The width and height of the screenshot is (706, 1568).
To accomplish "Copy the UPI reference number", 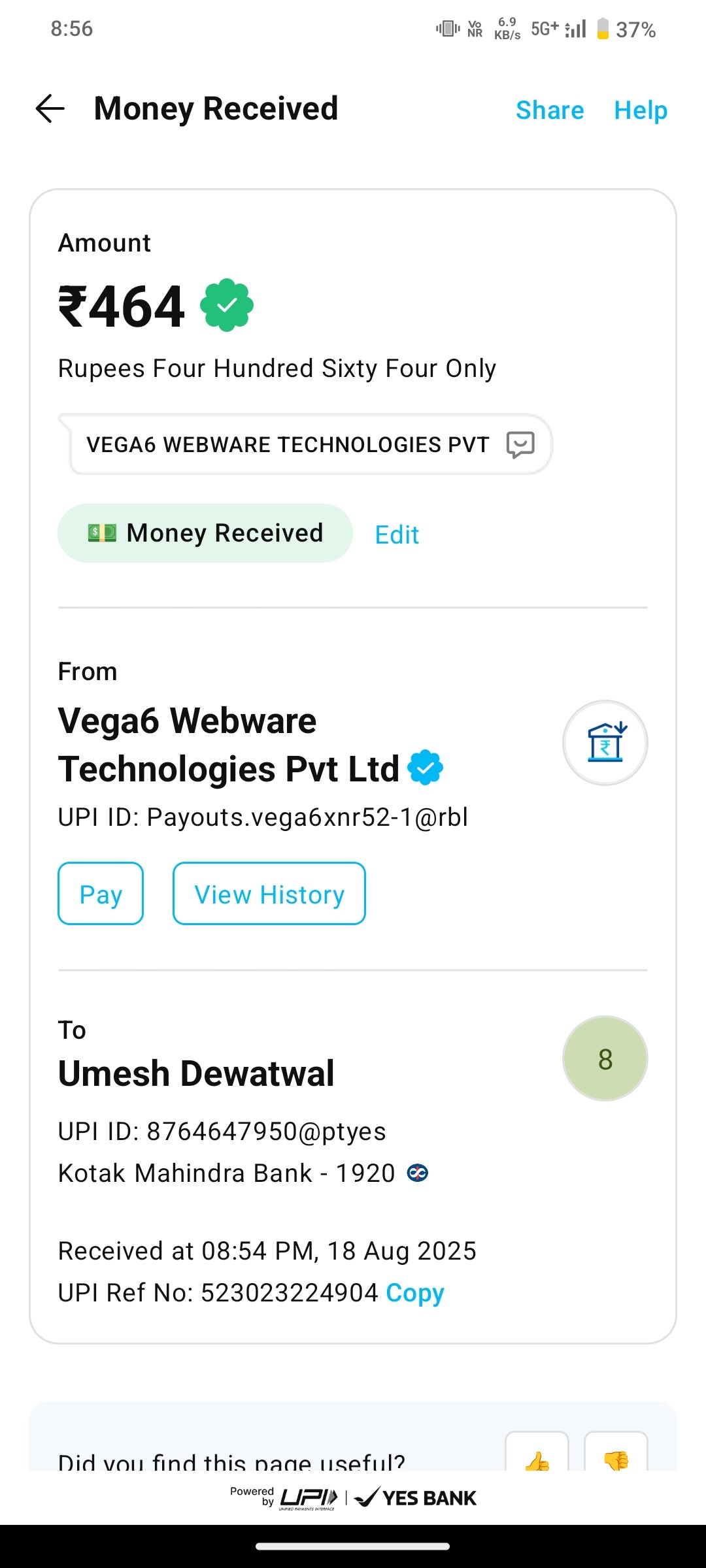I will click(x=414, y=1292).
